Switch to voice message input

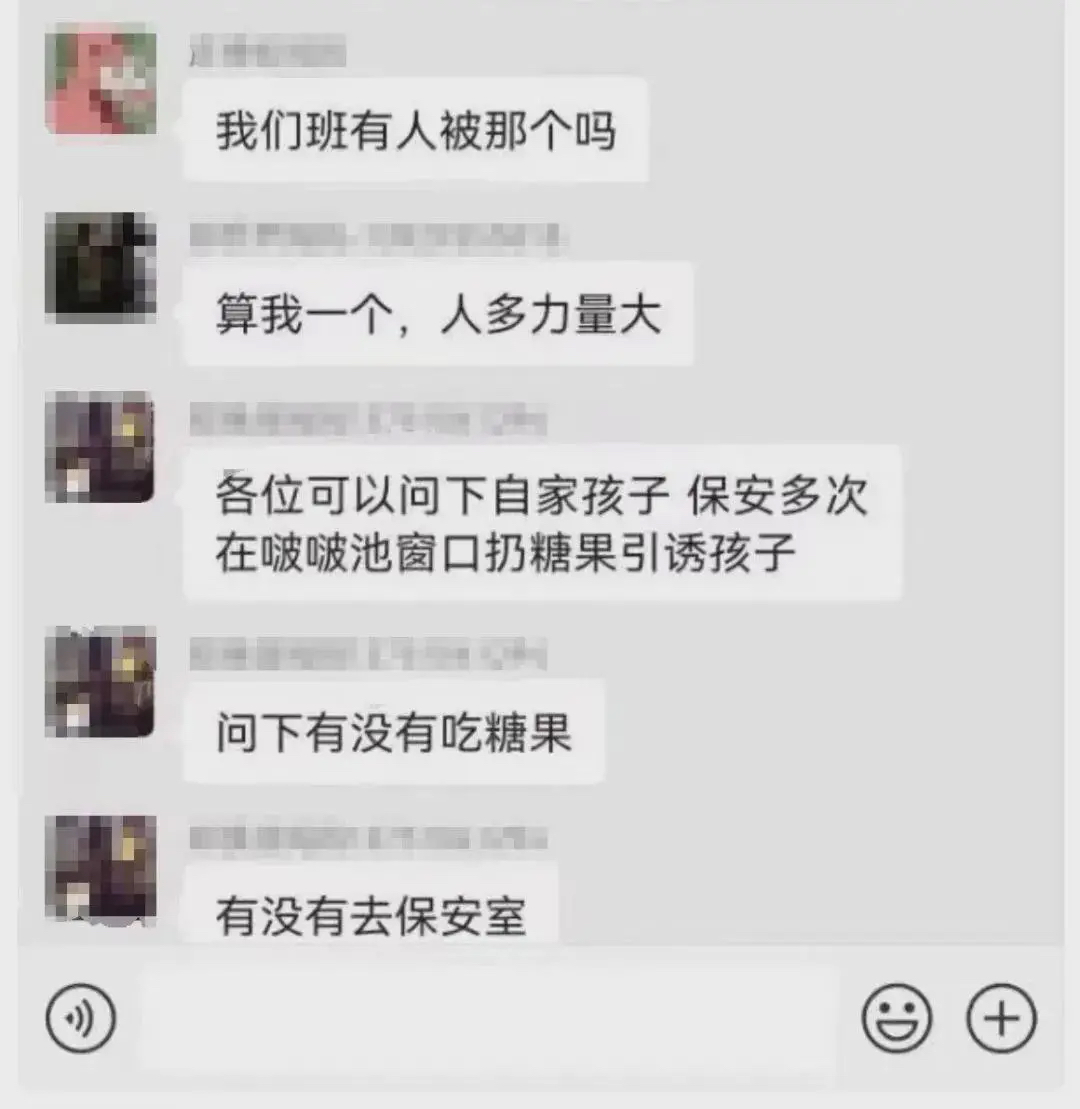click(81, 1018)
